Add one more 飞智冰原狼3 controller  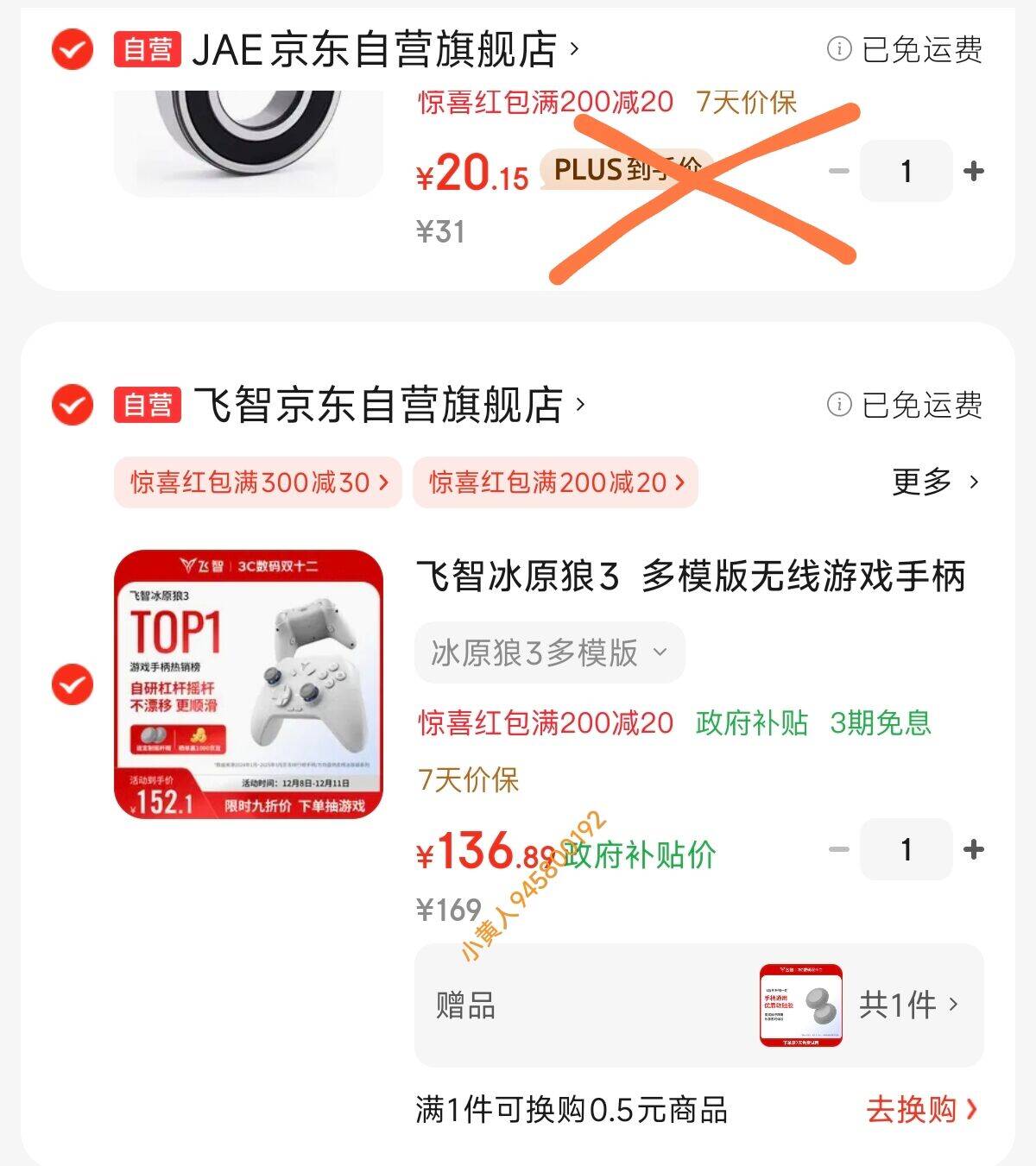[x=974, y=850]
